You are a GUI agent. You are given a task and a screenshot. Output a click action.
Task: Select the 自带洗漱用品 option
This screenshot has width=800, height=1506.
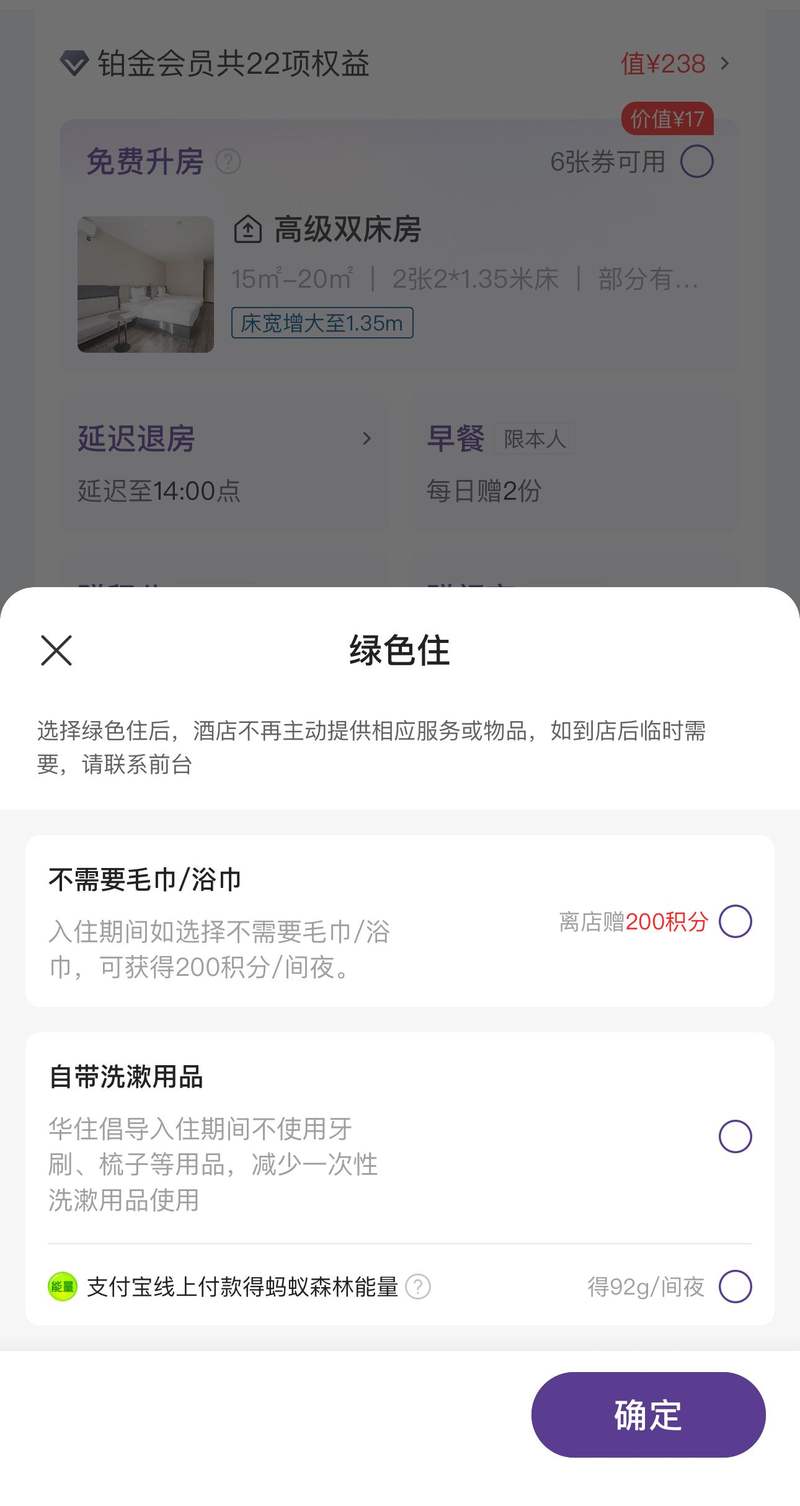735,1136
